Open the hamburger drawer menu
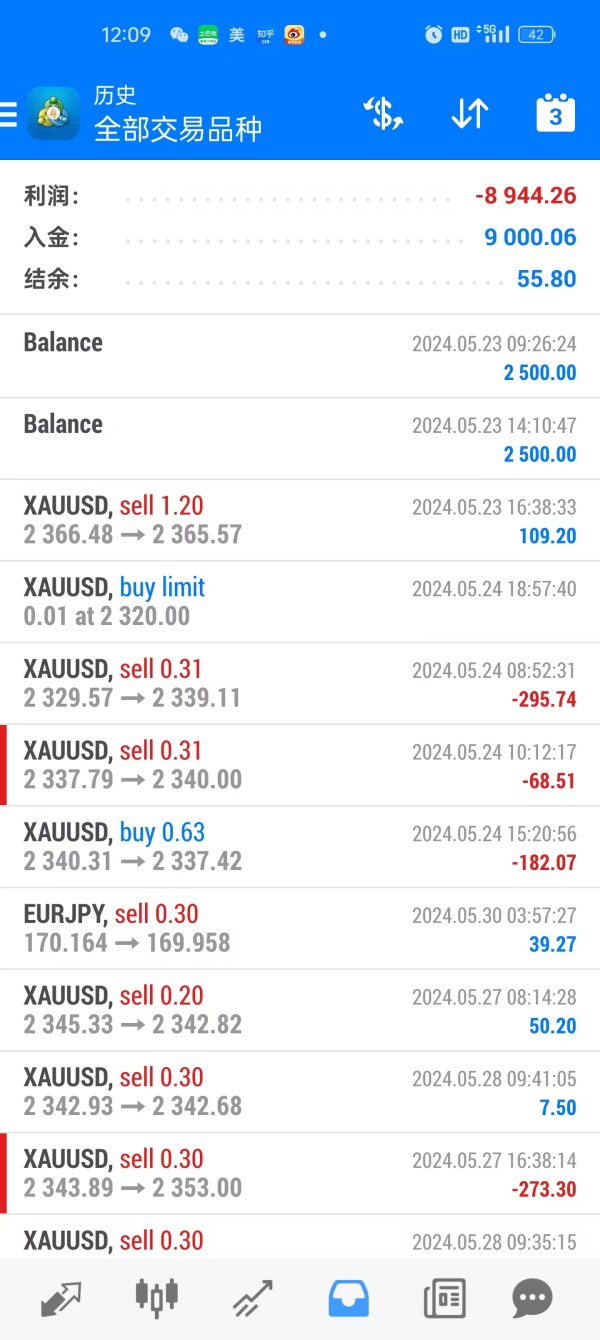This screenshot has height=1340, width=600. [x=8, y=114]
